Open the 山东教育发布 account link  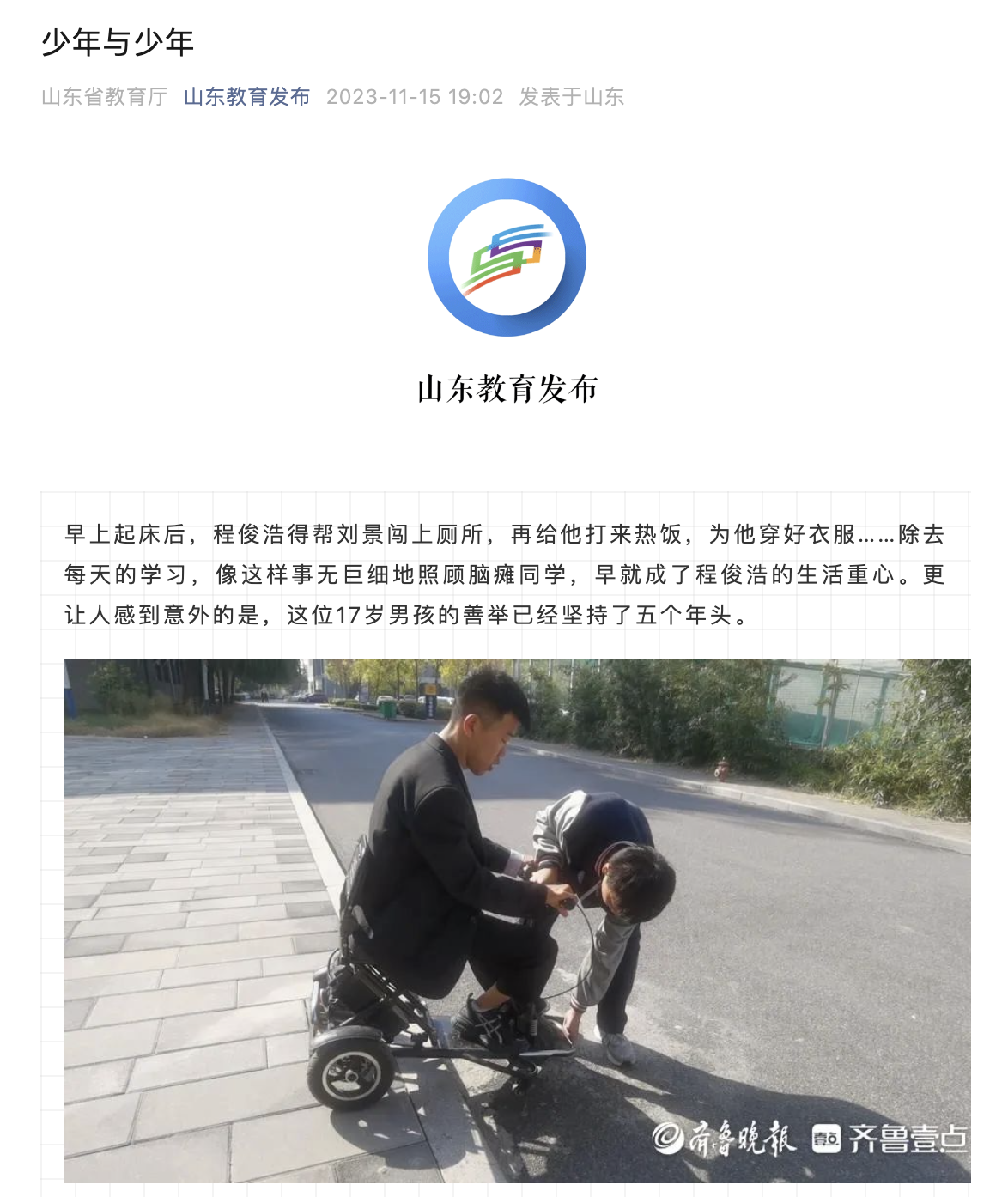click(x=246, y=97)
